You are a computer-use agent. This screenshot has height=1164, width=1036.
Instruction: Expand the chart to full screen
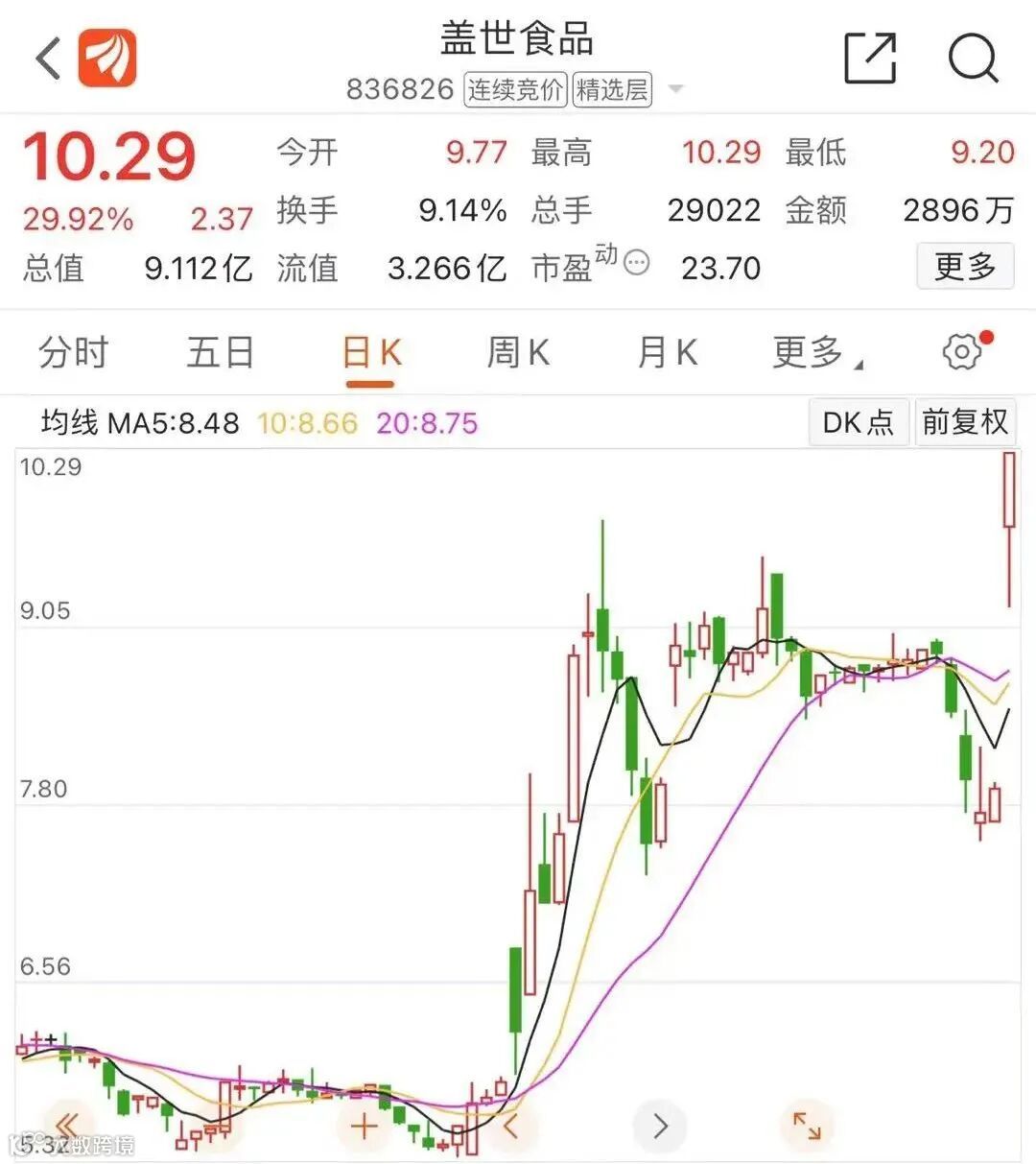[807, 1125]
